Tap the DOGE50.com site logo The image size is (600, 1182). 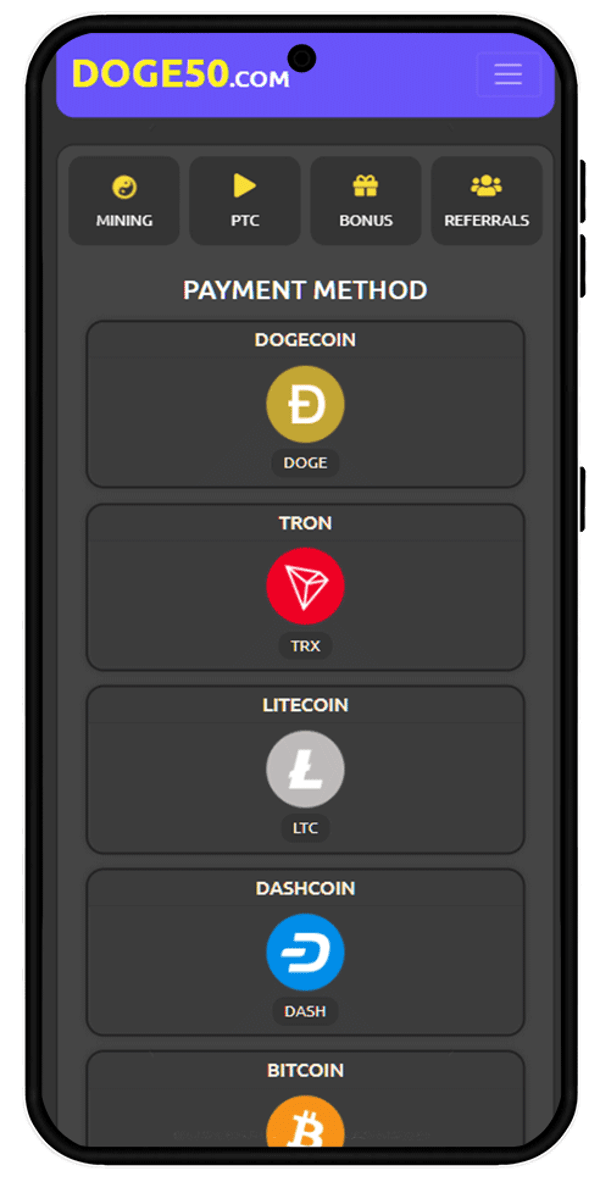tap(181, 75)
